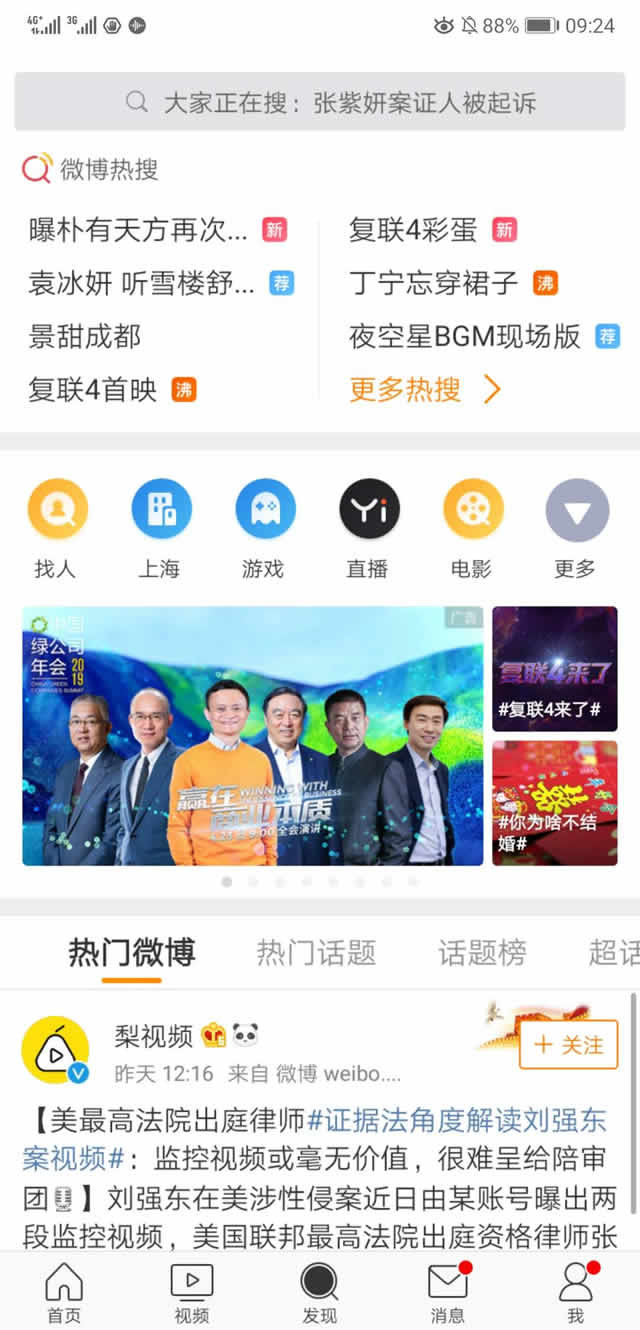Open the 找人 shortcut

(x=56, y=528)
